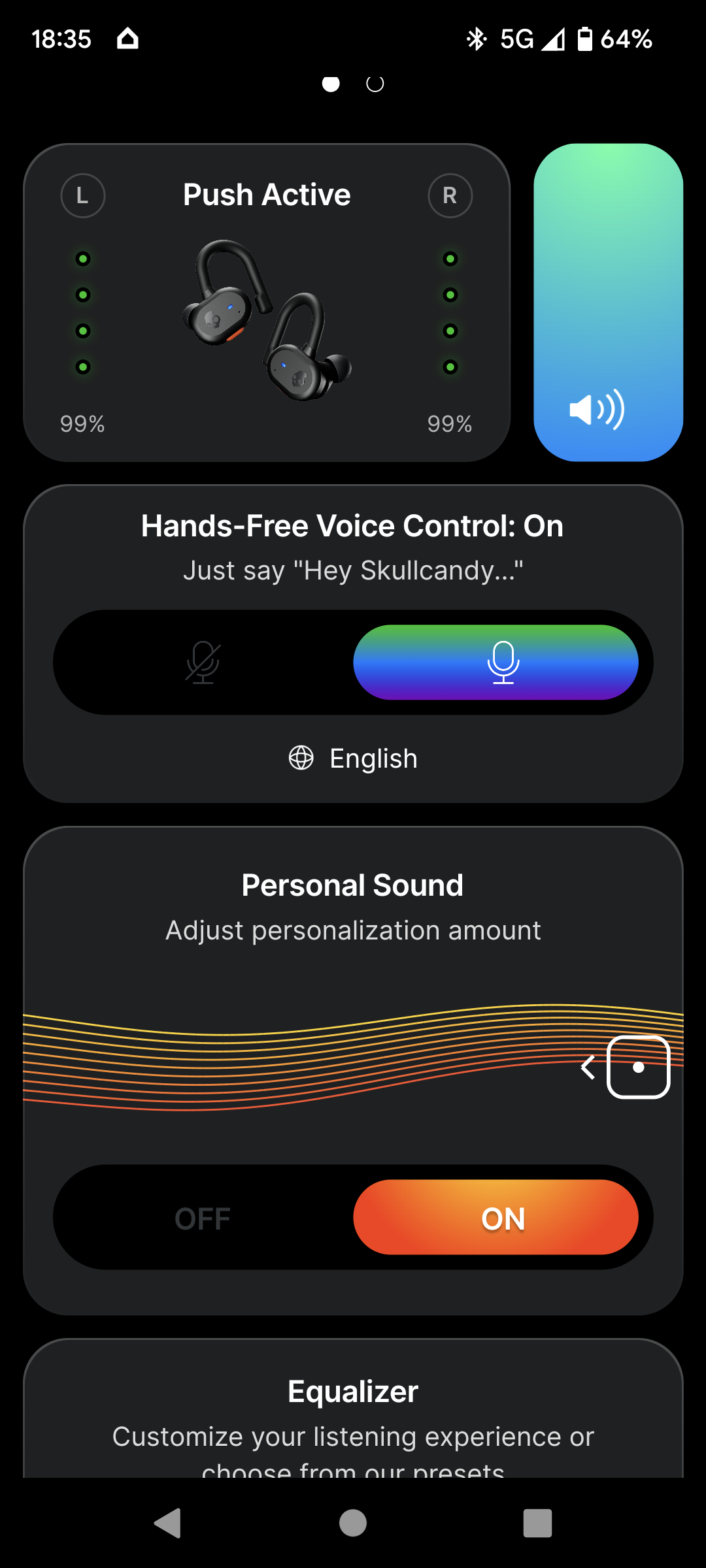Viewport: 706px width, 1568px height.
Task: Go to the second page indicator dot
Action: pyautogui.click(x=375, y=84)
